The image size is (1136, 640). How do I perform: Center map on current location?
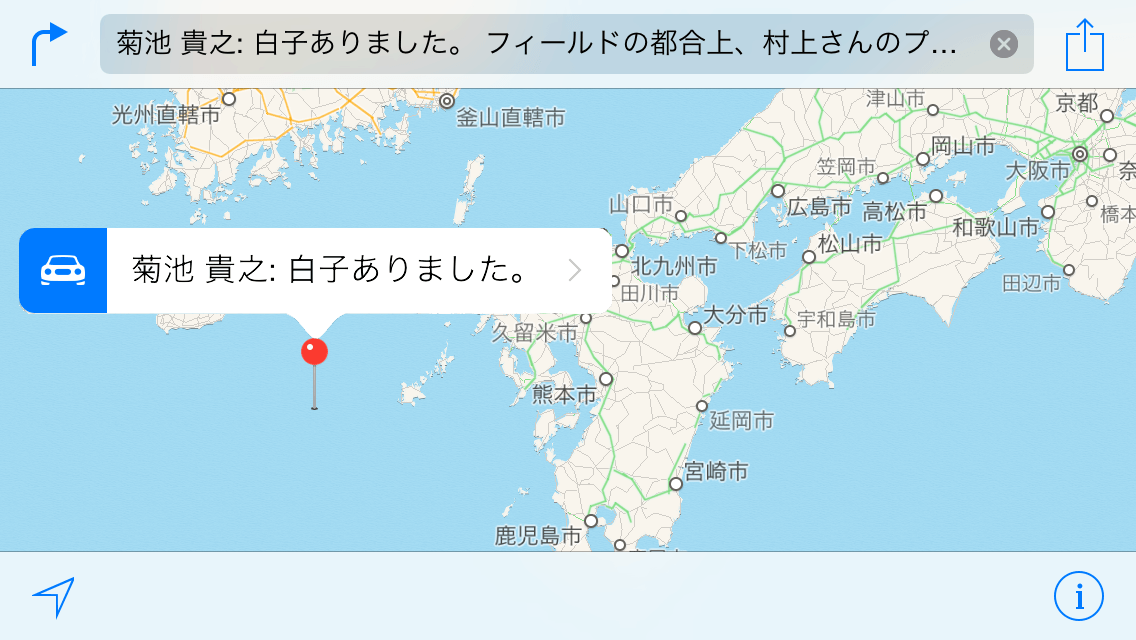click(x=53, y=596)
